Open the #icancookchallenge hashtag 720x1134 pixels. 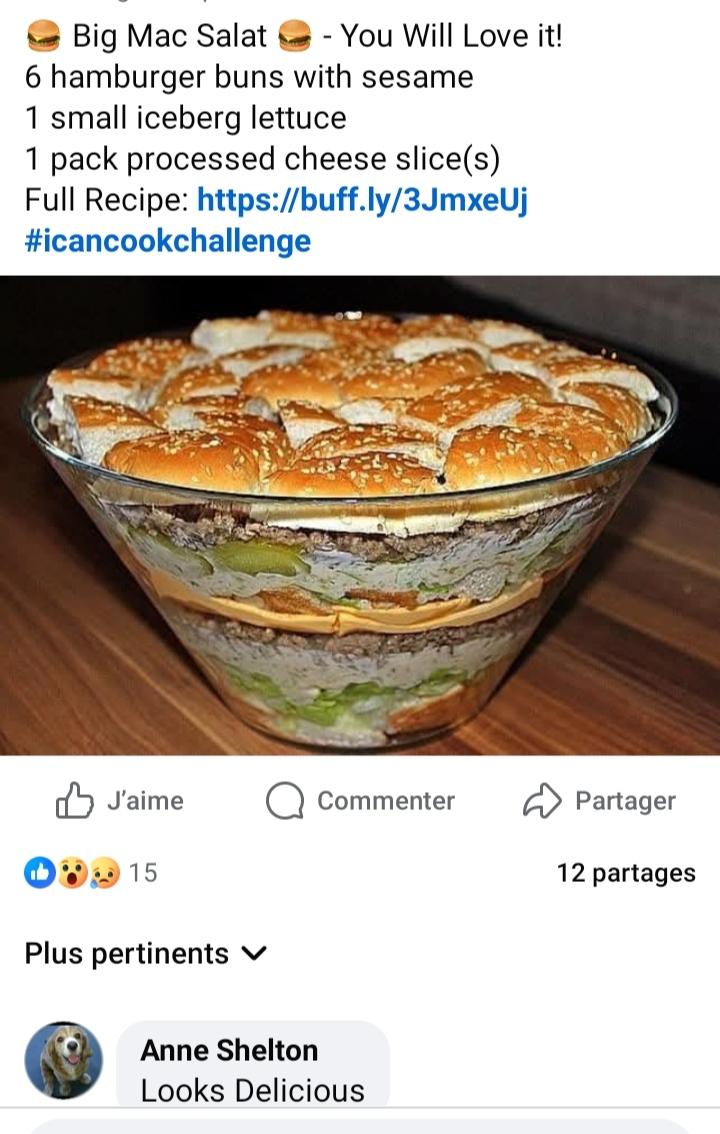pos(168,241)
